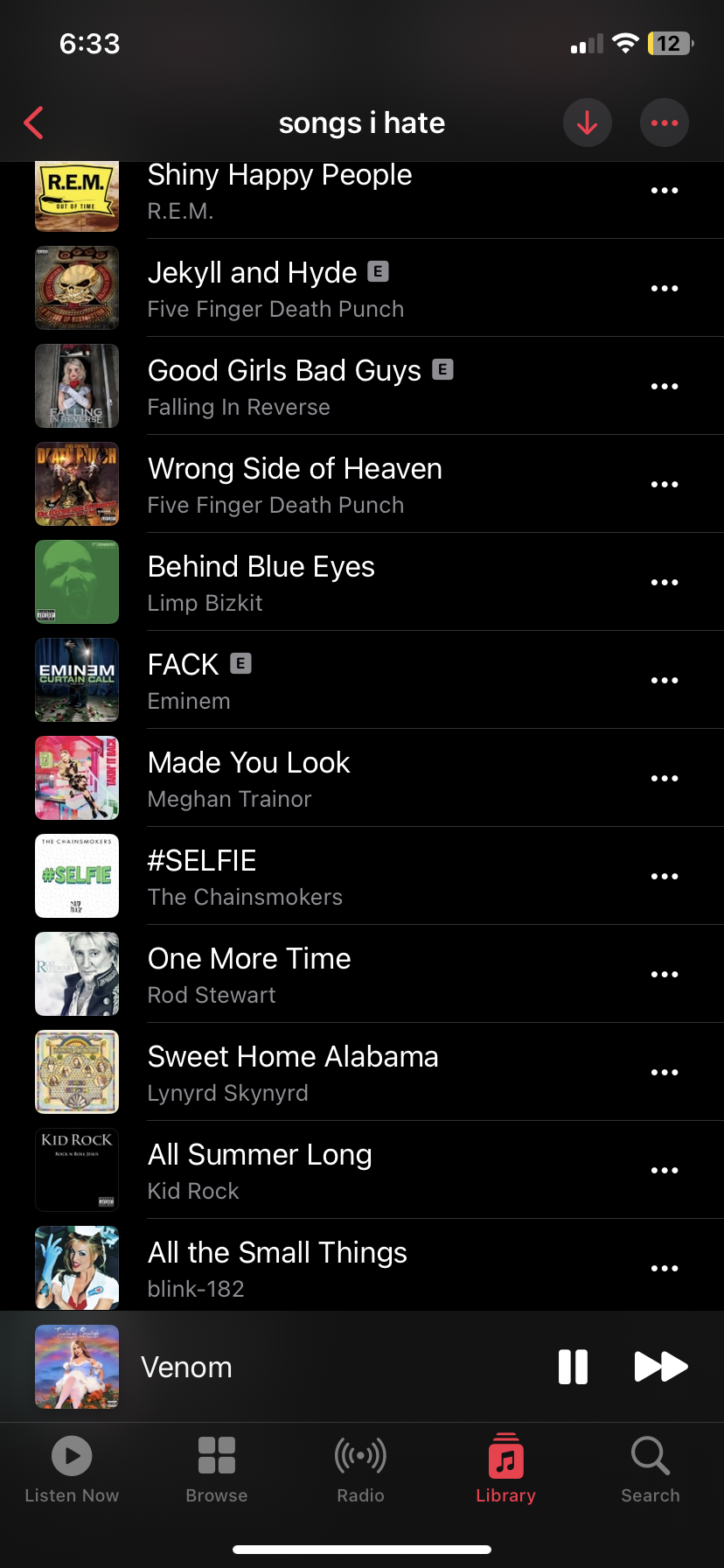Open options for One More Time
Viewport: 724px width, 1568px height.
(665, 974)
